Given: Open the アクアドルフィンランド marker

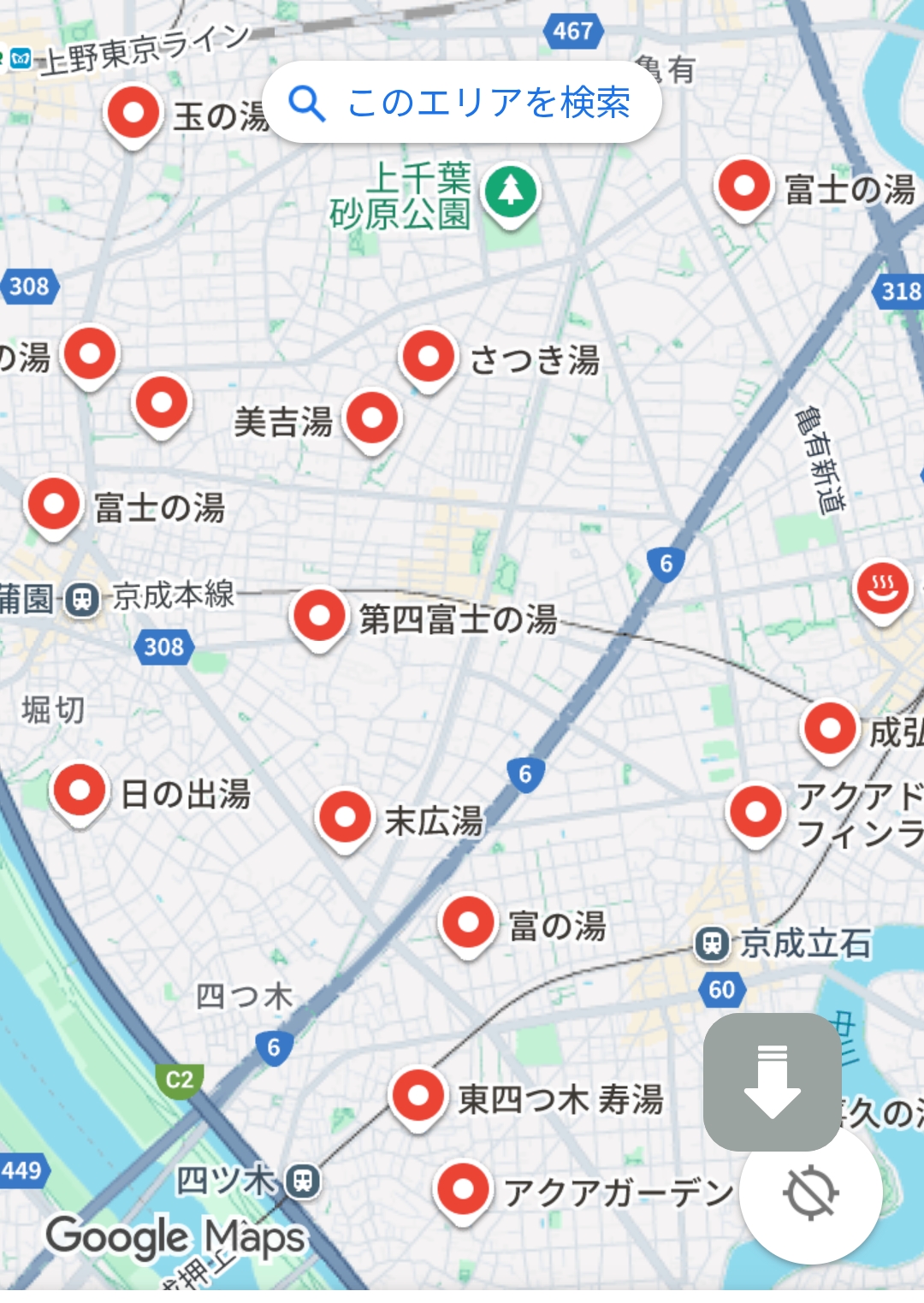Looking at the screenshot, I should click(x=755, y=812).
